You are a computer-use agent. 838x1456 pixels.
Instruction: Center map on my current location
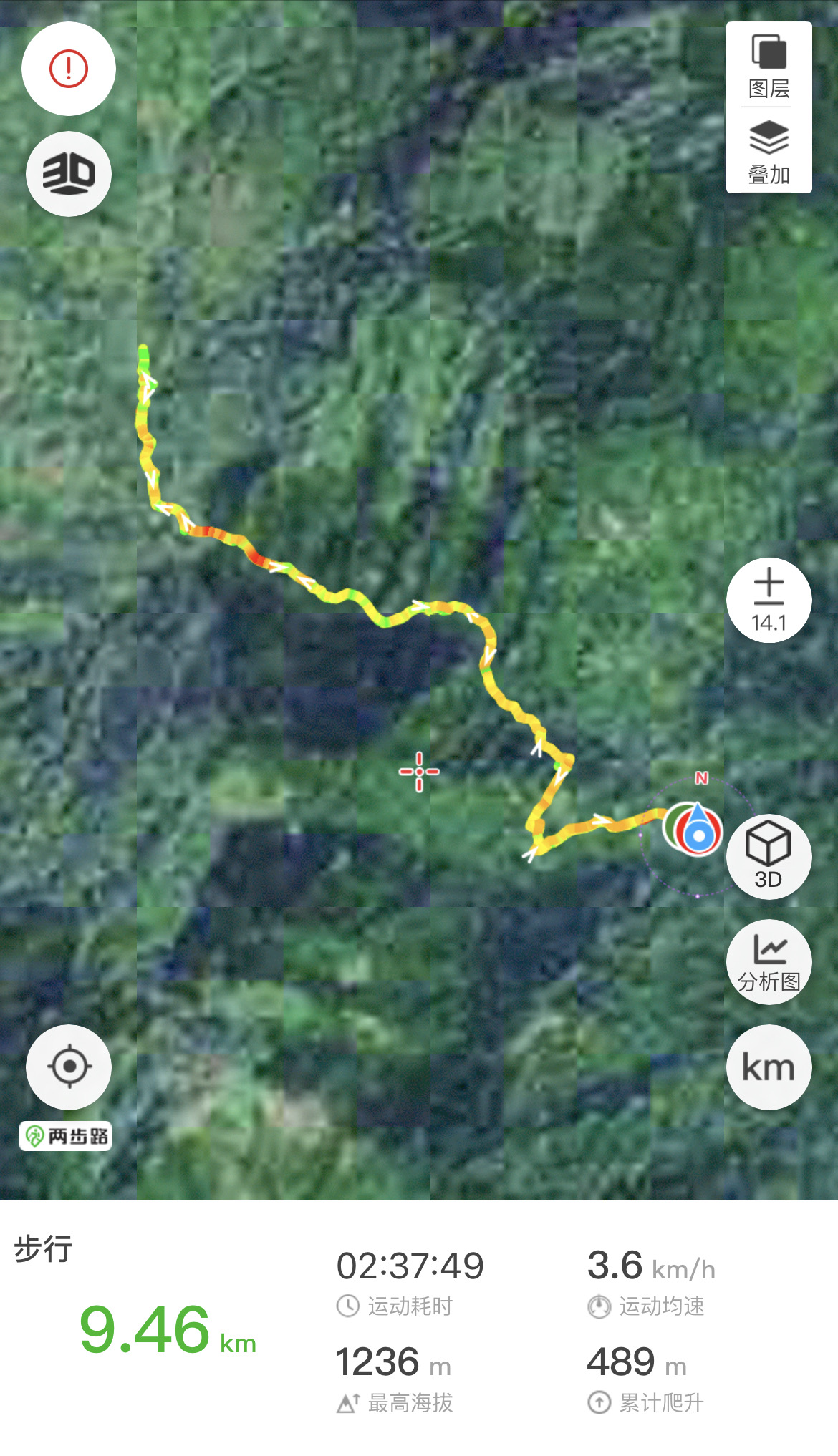click(x=69, y=1067)
